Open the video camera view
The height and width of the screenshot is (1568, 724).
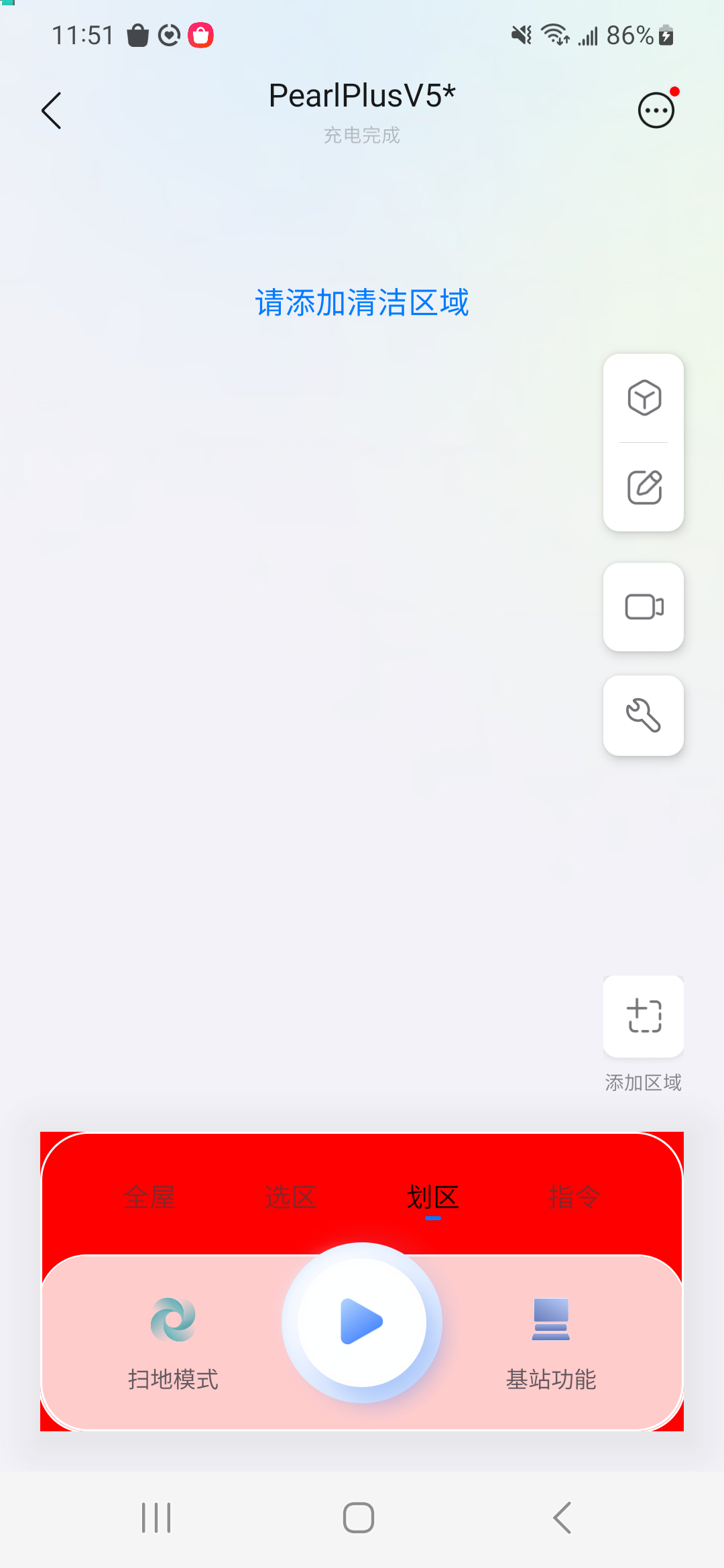pos(644,607)
